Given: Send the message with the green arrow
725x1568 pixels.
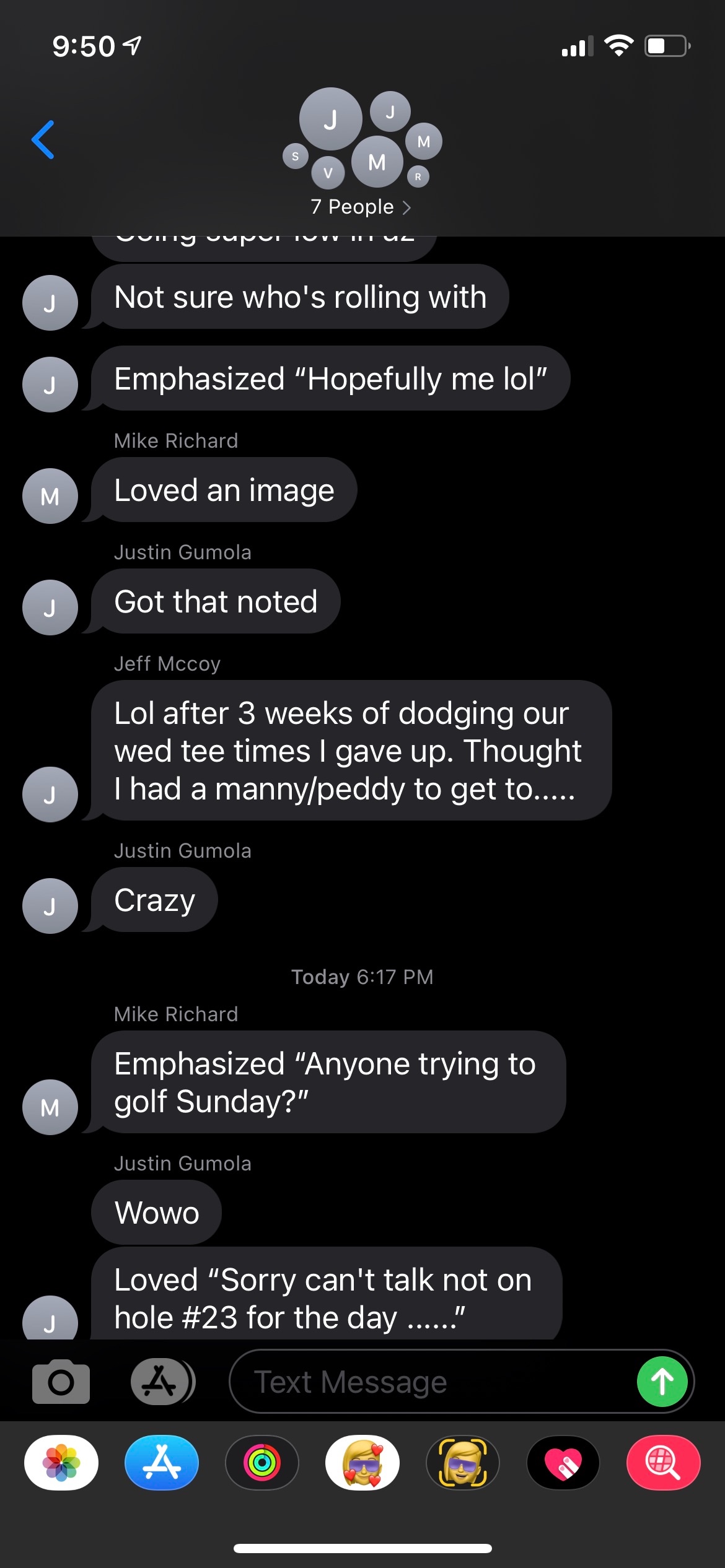Looking at the screenshot, I should click(662, 1382).
